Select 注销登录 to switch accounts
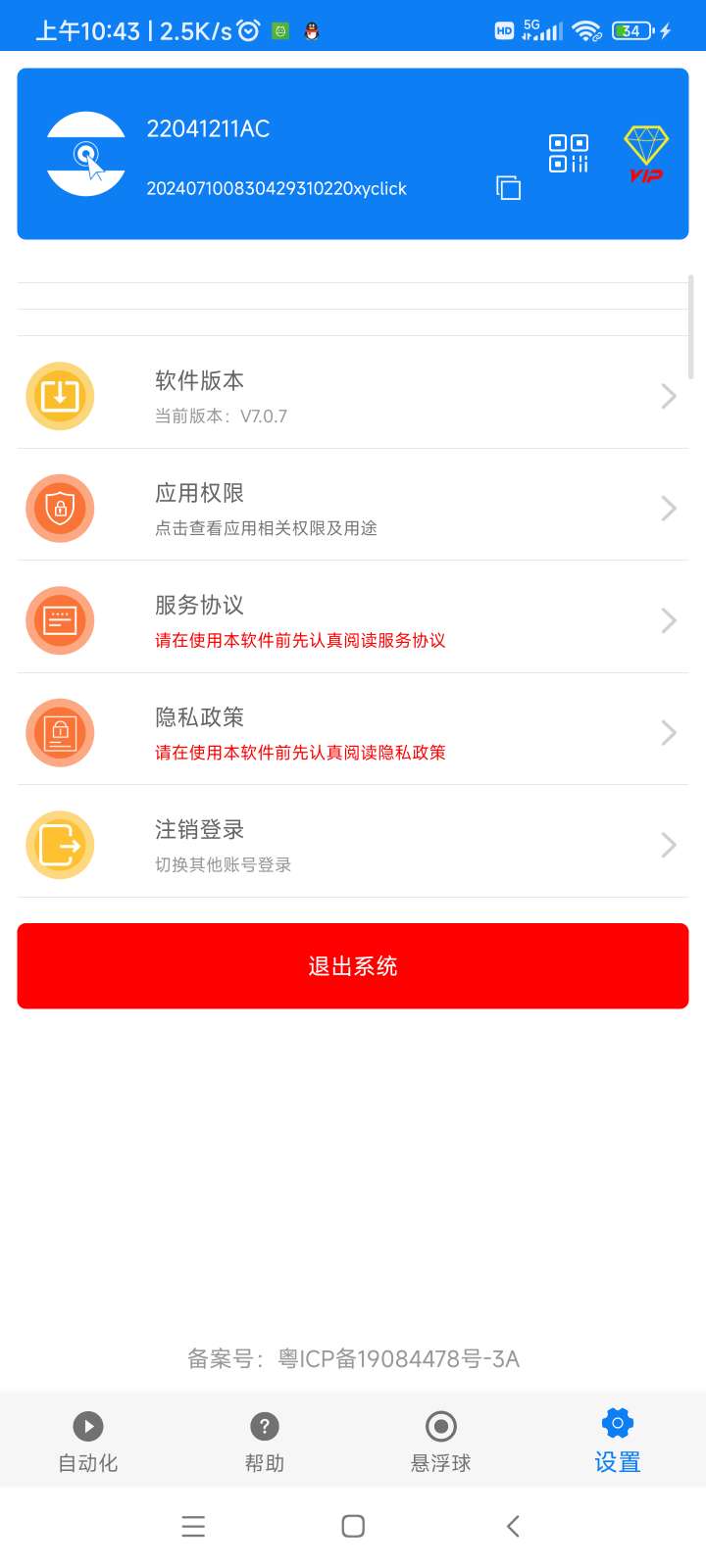Screen dimensions: 706x1568 pos(353,845)
